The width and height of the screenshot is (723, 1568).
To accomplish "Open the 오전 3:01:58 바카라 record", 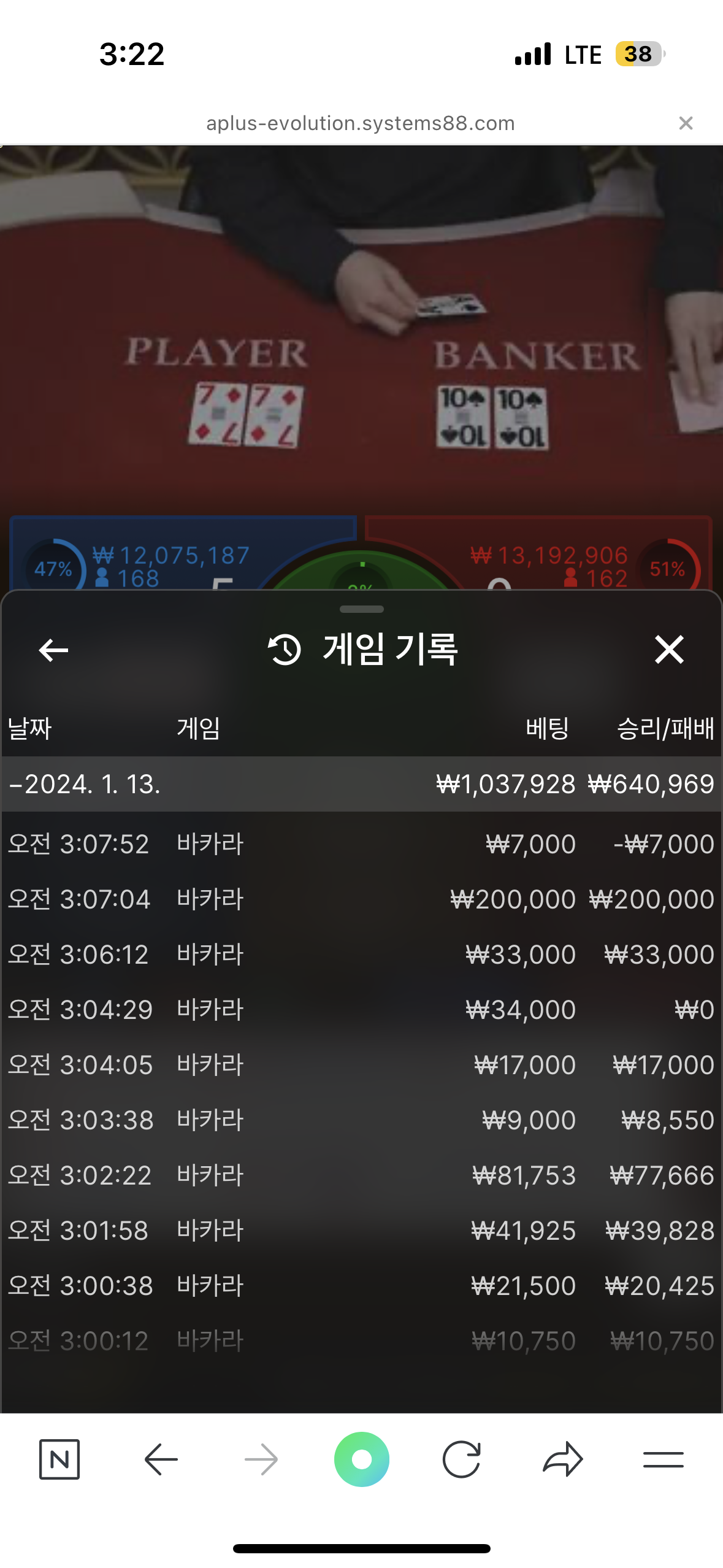I will point(362,1231).
